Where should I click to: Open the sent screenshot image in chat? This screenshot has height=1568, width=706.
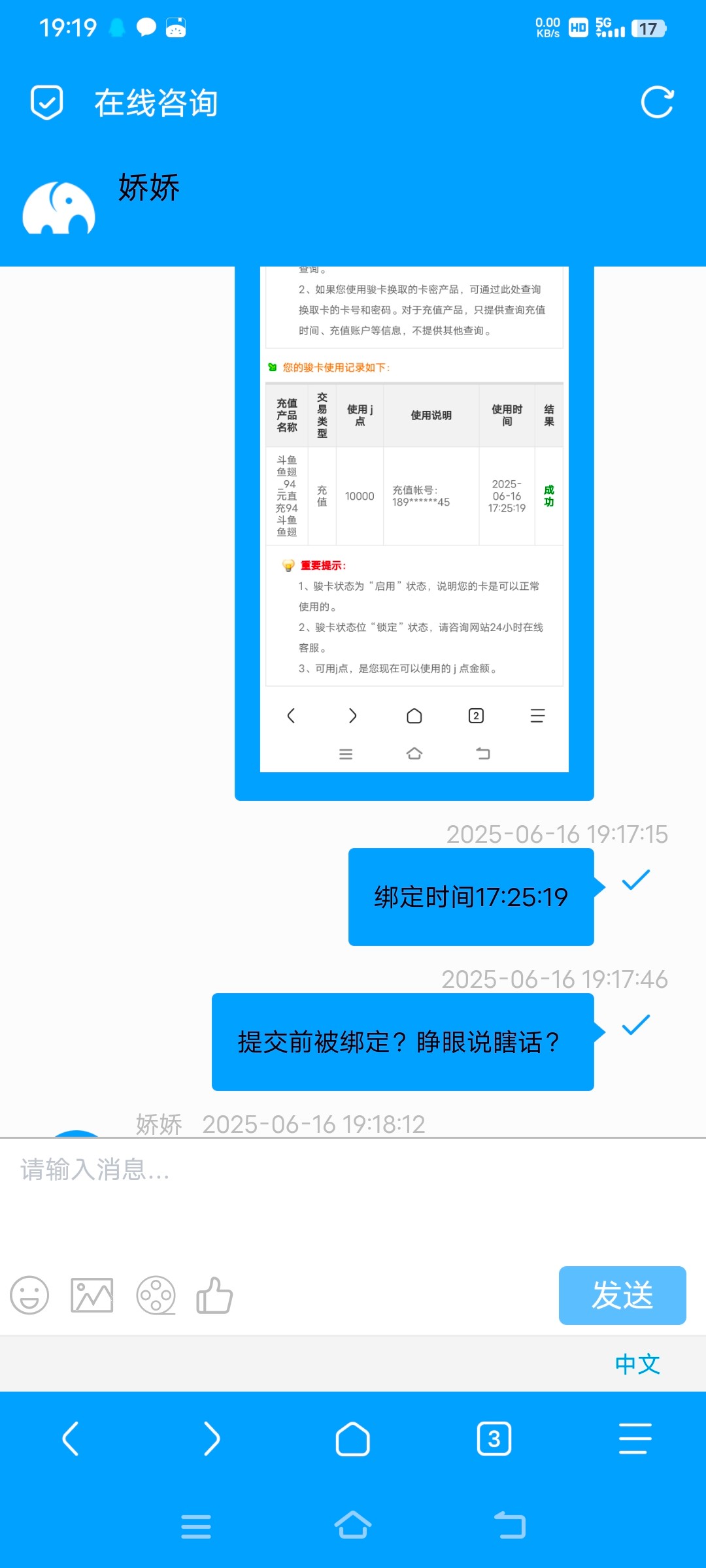click(414, 523)
